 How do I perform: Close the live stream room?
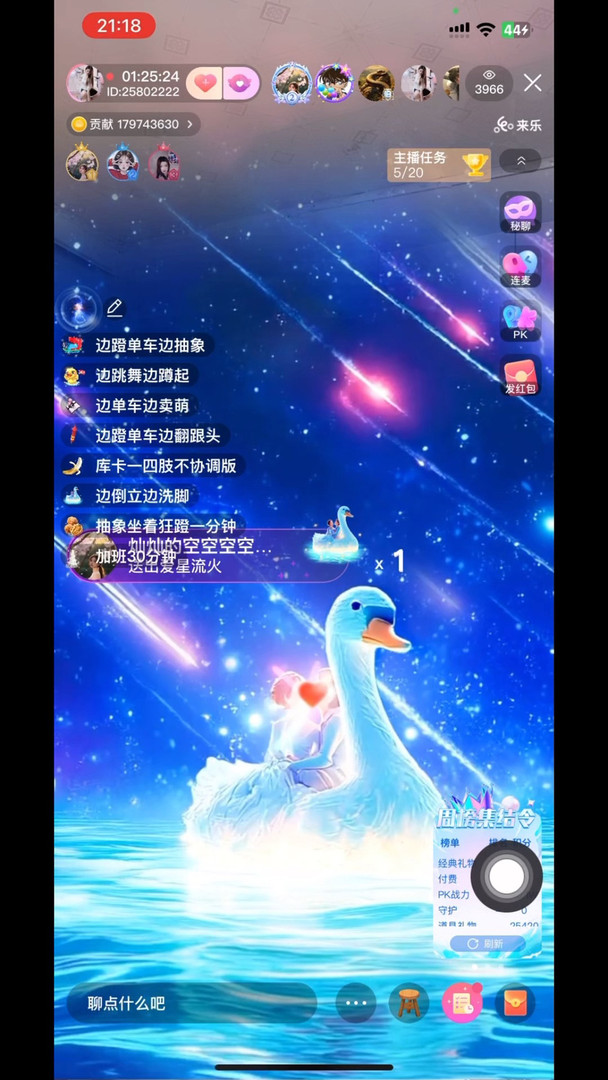click(x=533, y=83)
